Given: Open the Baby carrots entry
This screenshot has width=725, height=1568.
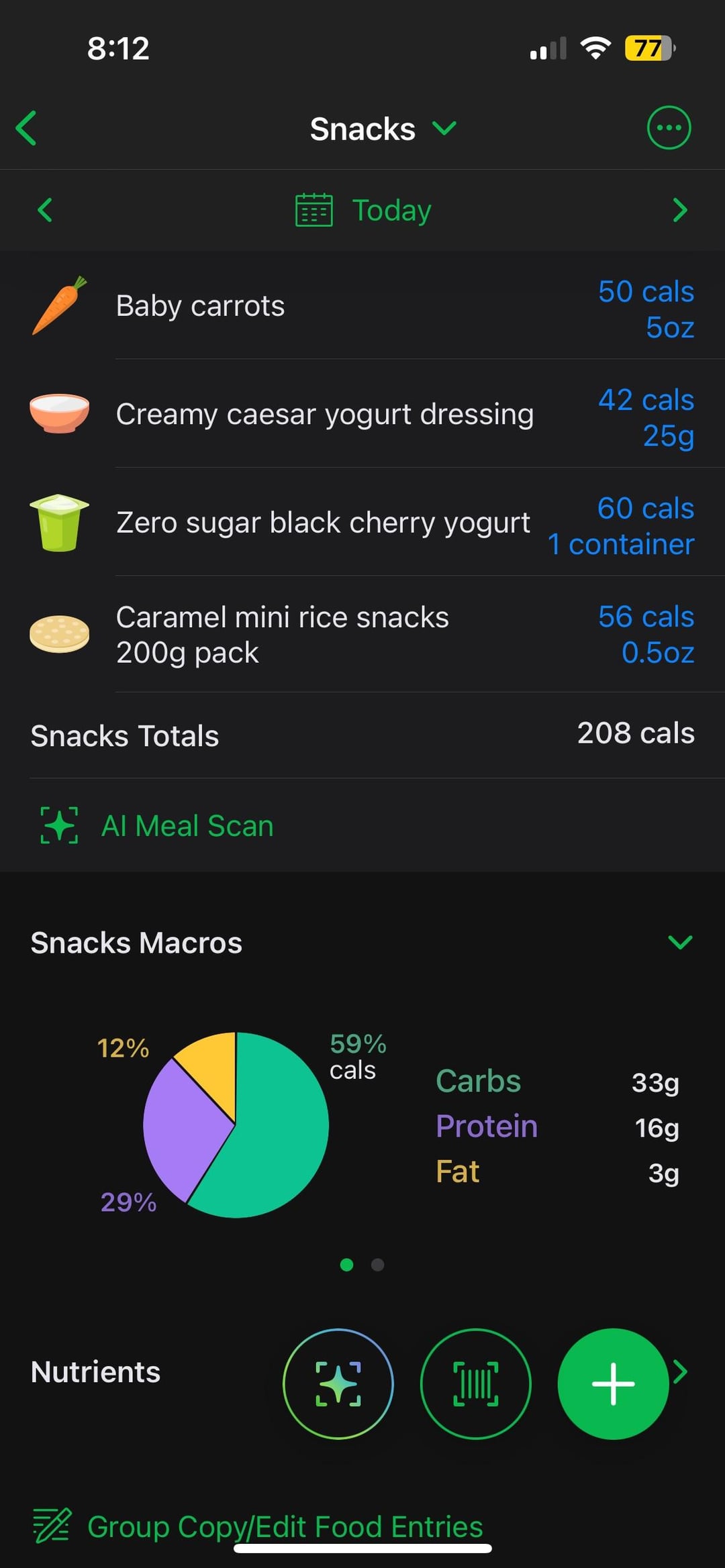Looking at the screenshot, I should [362, 307].
